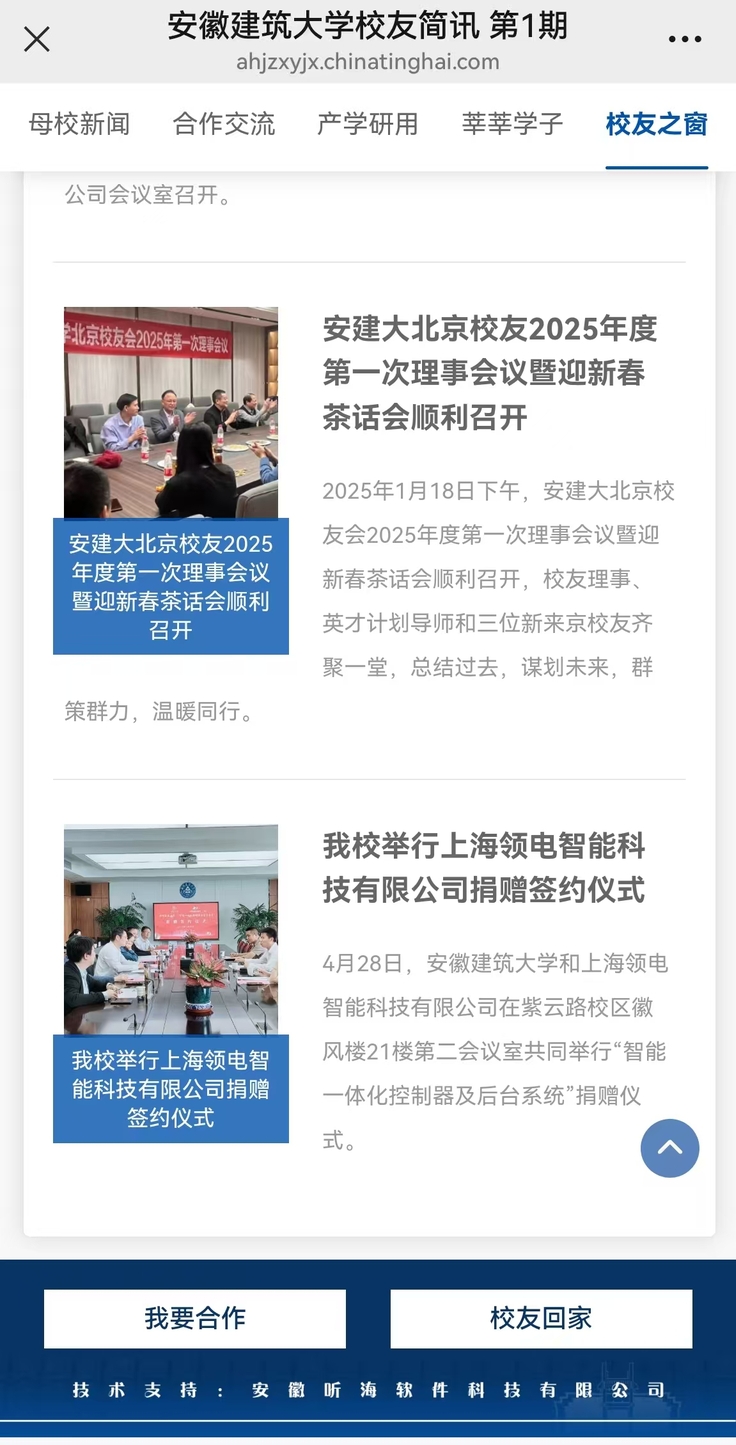Tap the 我要合作 button
The image size is (736, 1445).
(195, 1318)
